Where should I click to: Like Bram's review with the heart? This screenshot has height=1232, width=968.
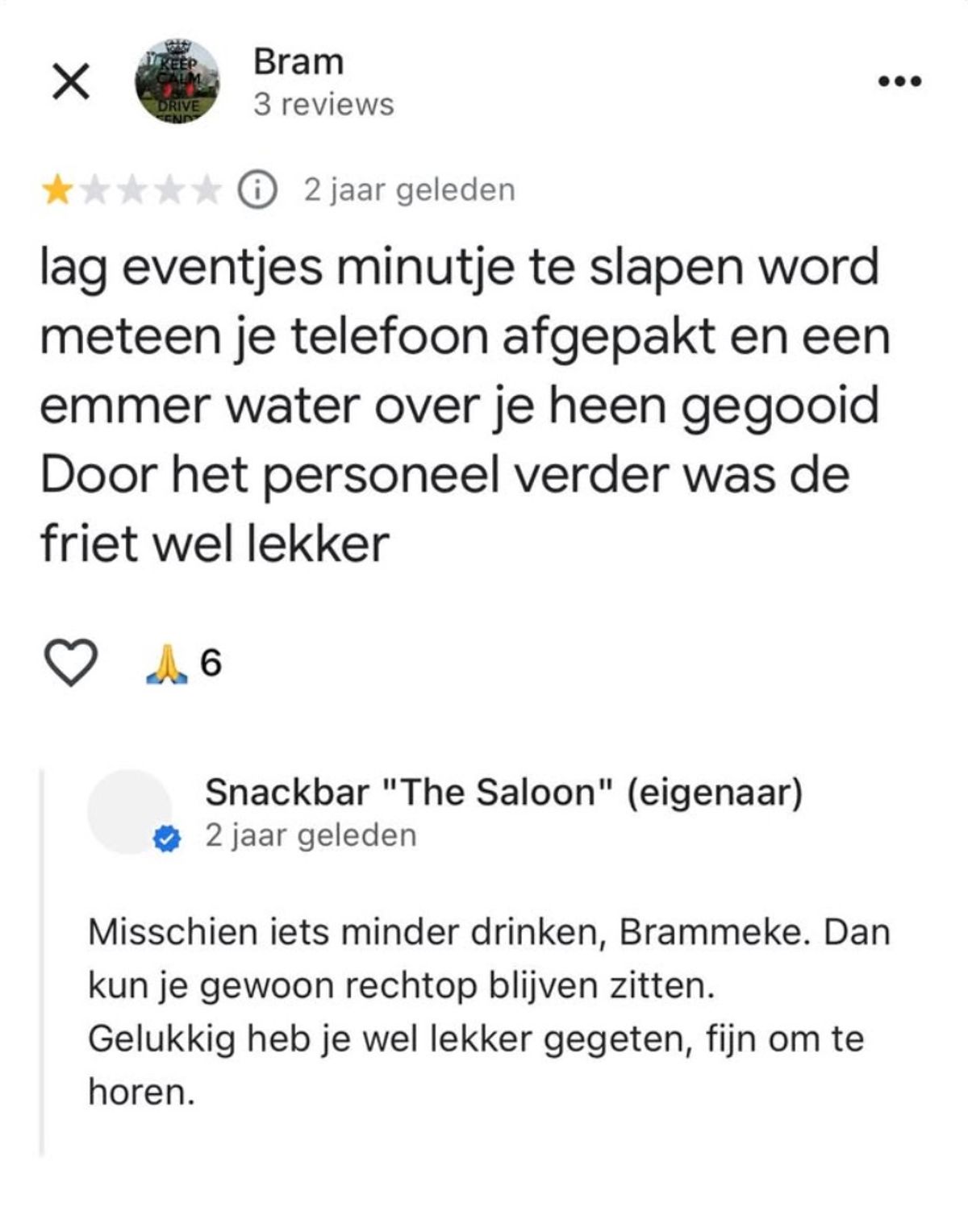70,663
